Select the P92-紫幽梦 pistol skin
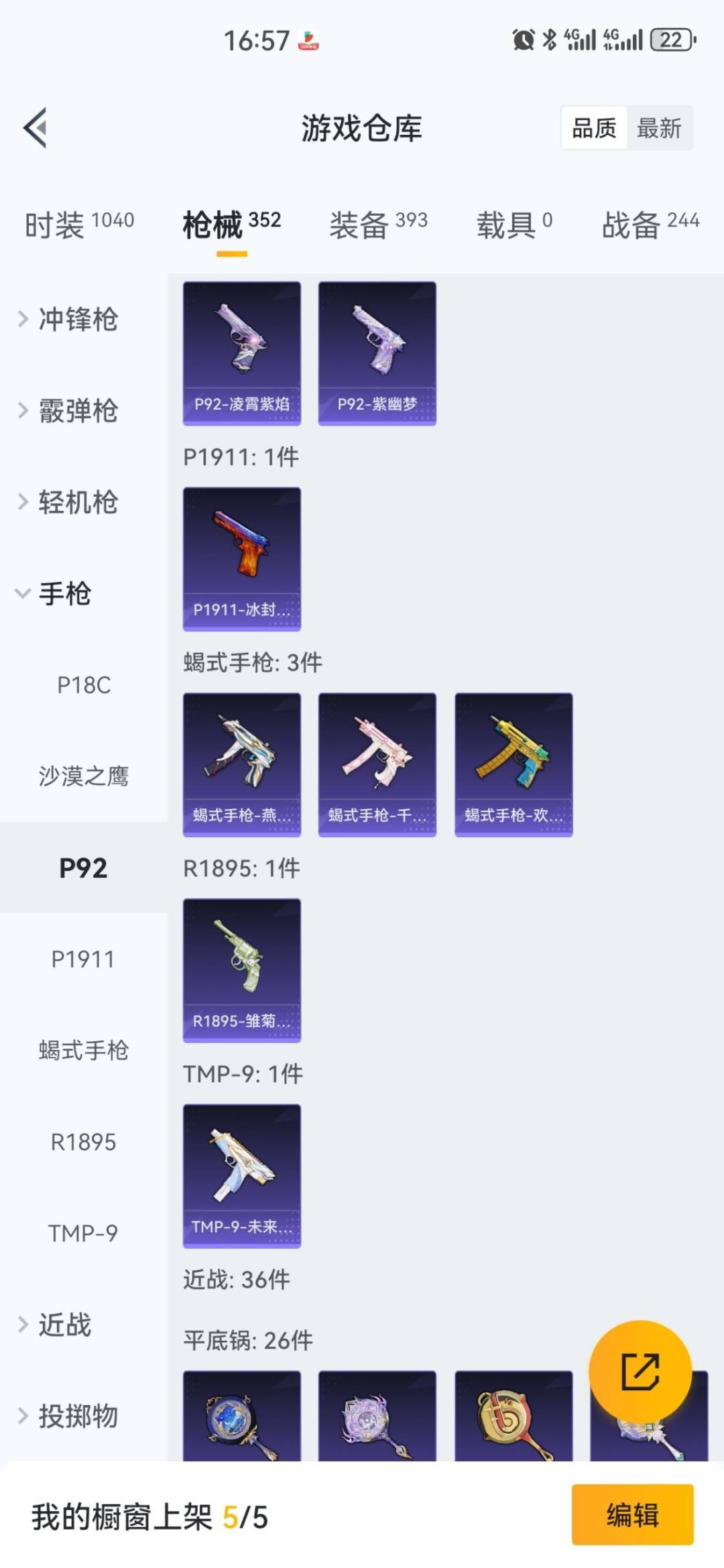This screenshot has width=724, height=1568. click(x=377, y=352)
